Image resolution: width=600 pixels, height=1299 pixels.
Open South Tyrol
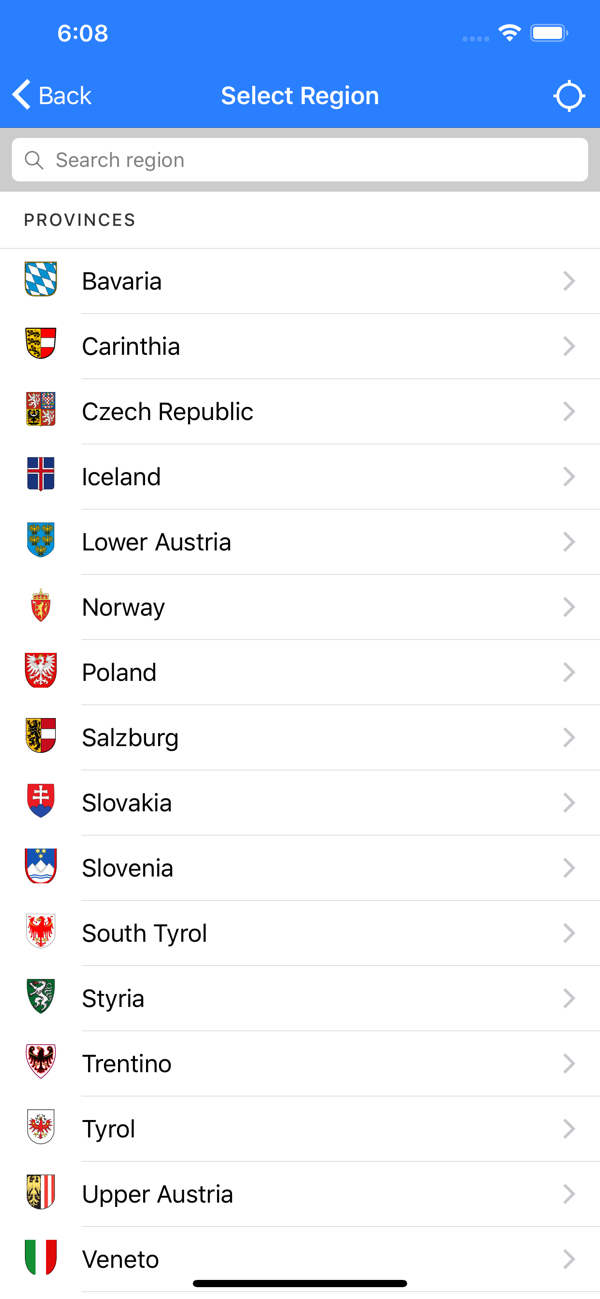coord(300,933)
